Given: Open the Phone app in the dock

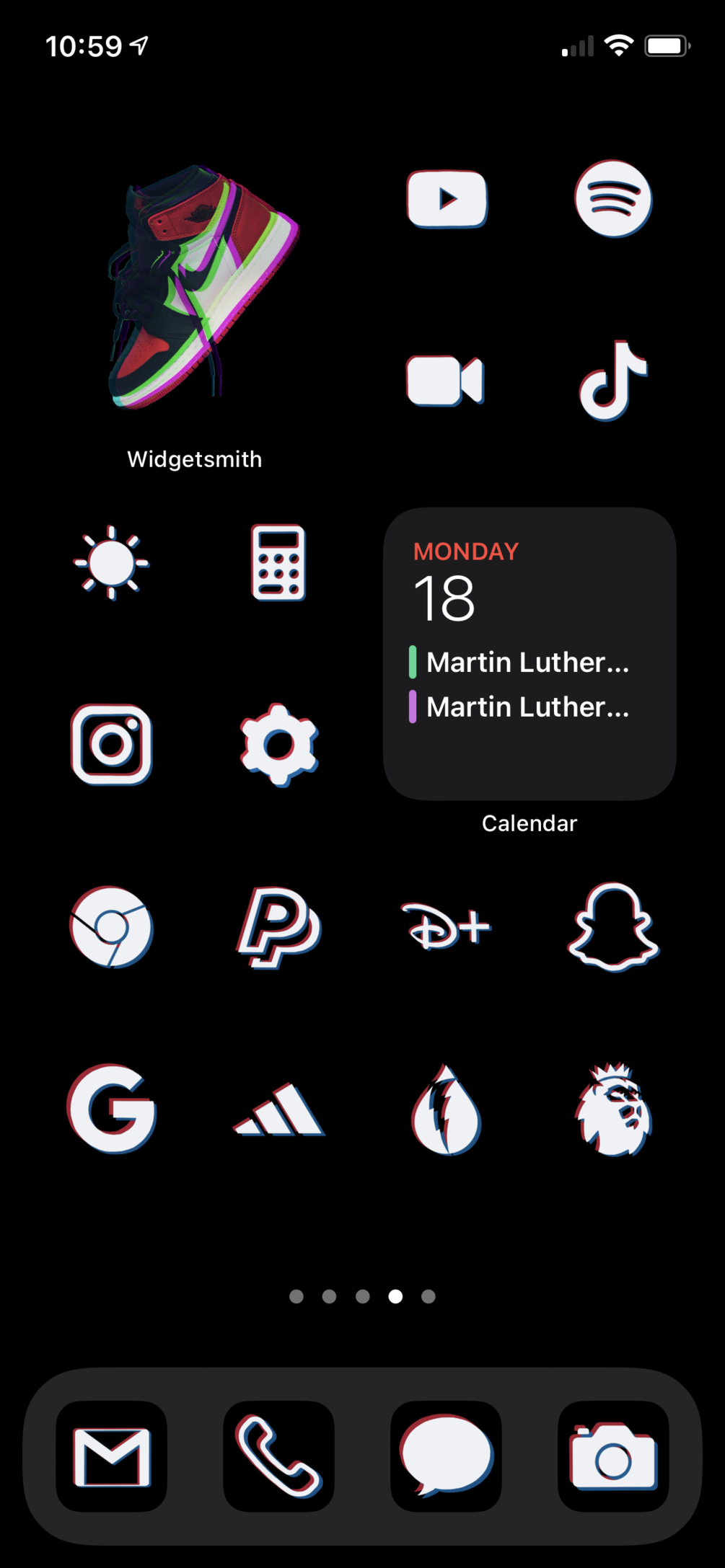Looking at the screenshot, I should [x=278, y=1456].
